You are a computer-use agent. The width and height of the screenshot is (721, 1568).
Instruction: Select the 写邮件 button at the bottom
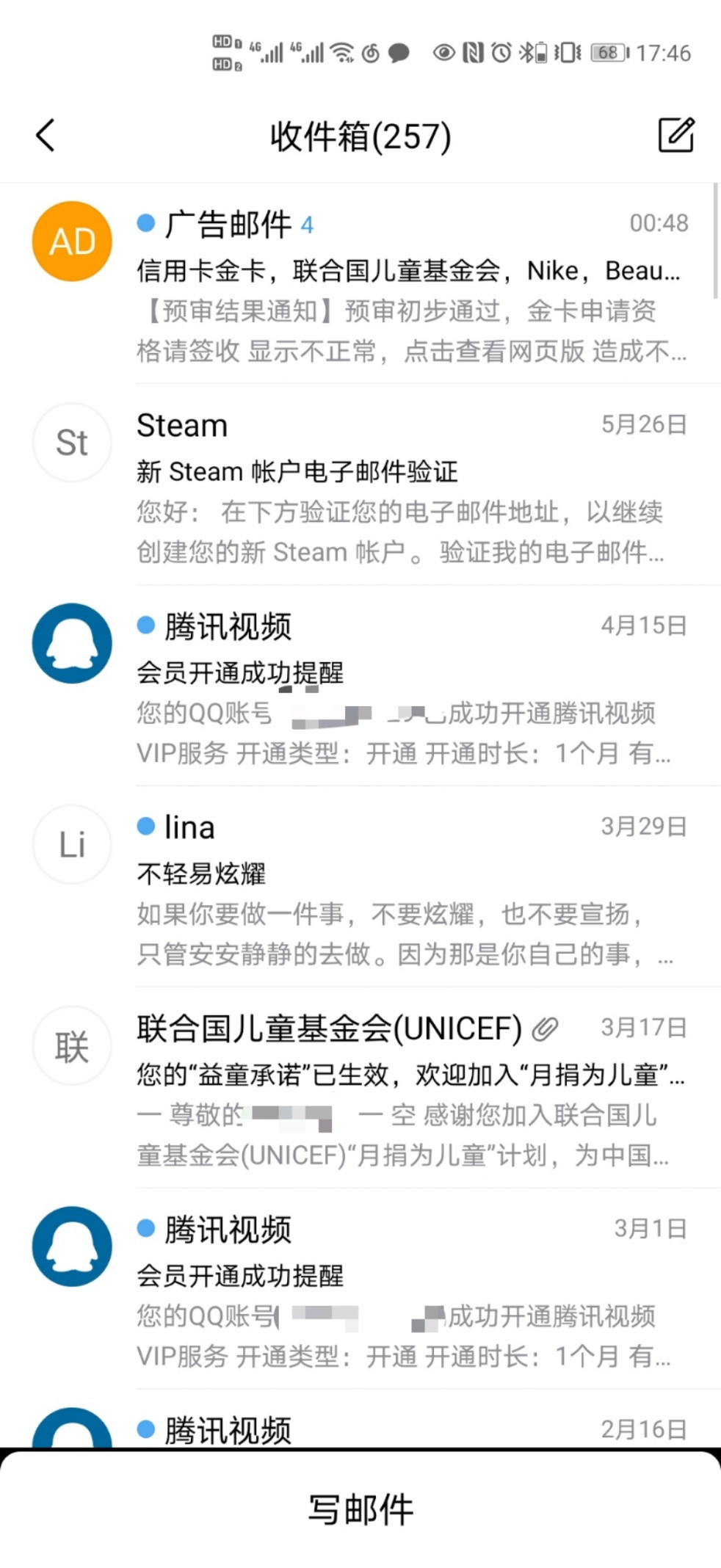coord(360,1509)
